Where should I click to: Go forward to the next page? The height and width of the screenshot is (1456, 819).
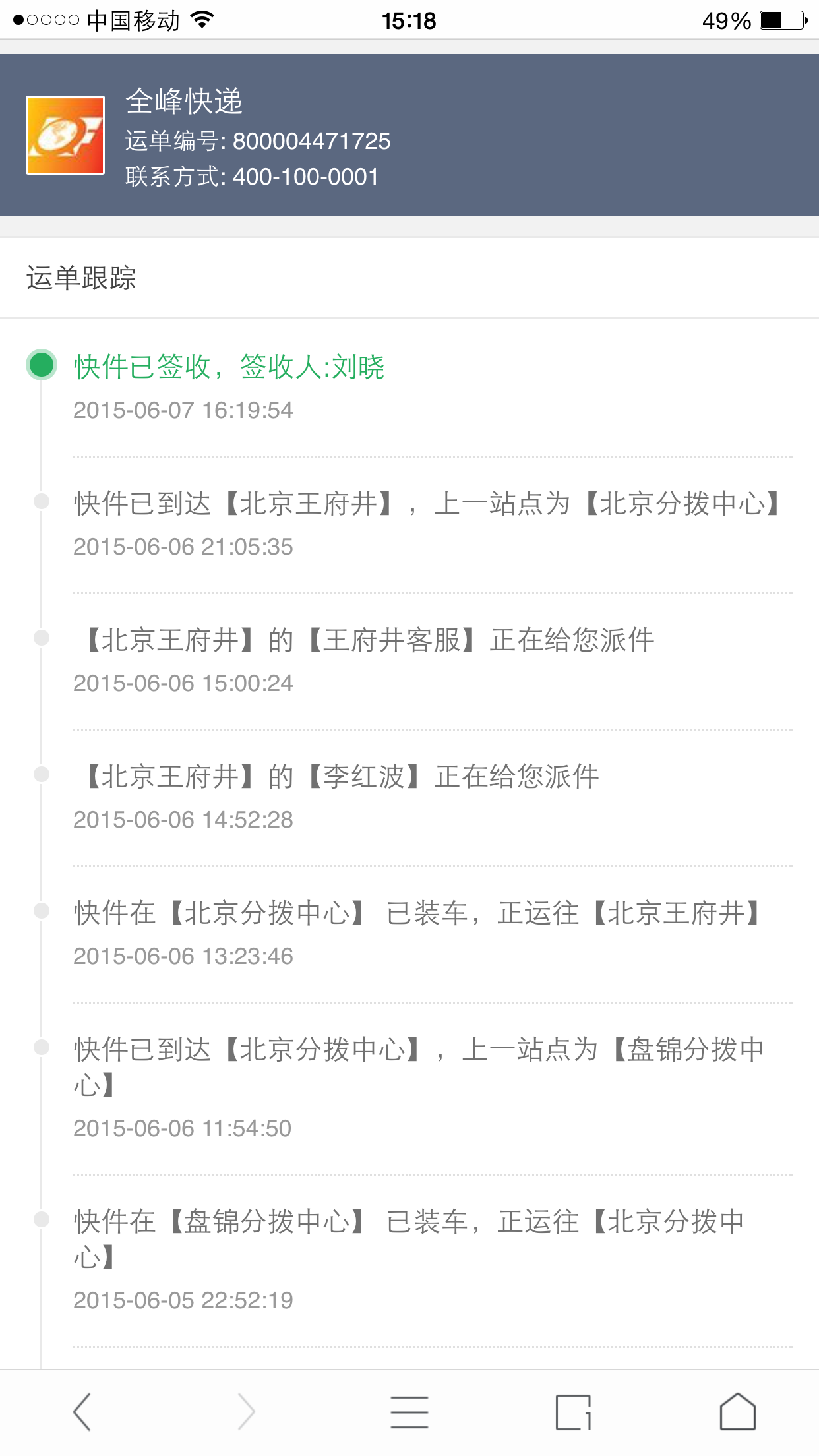(246, 1412)
